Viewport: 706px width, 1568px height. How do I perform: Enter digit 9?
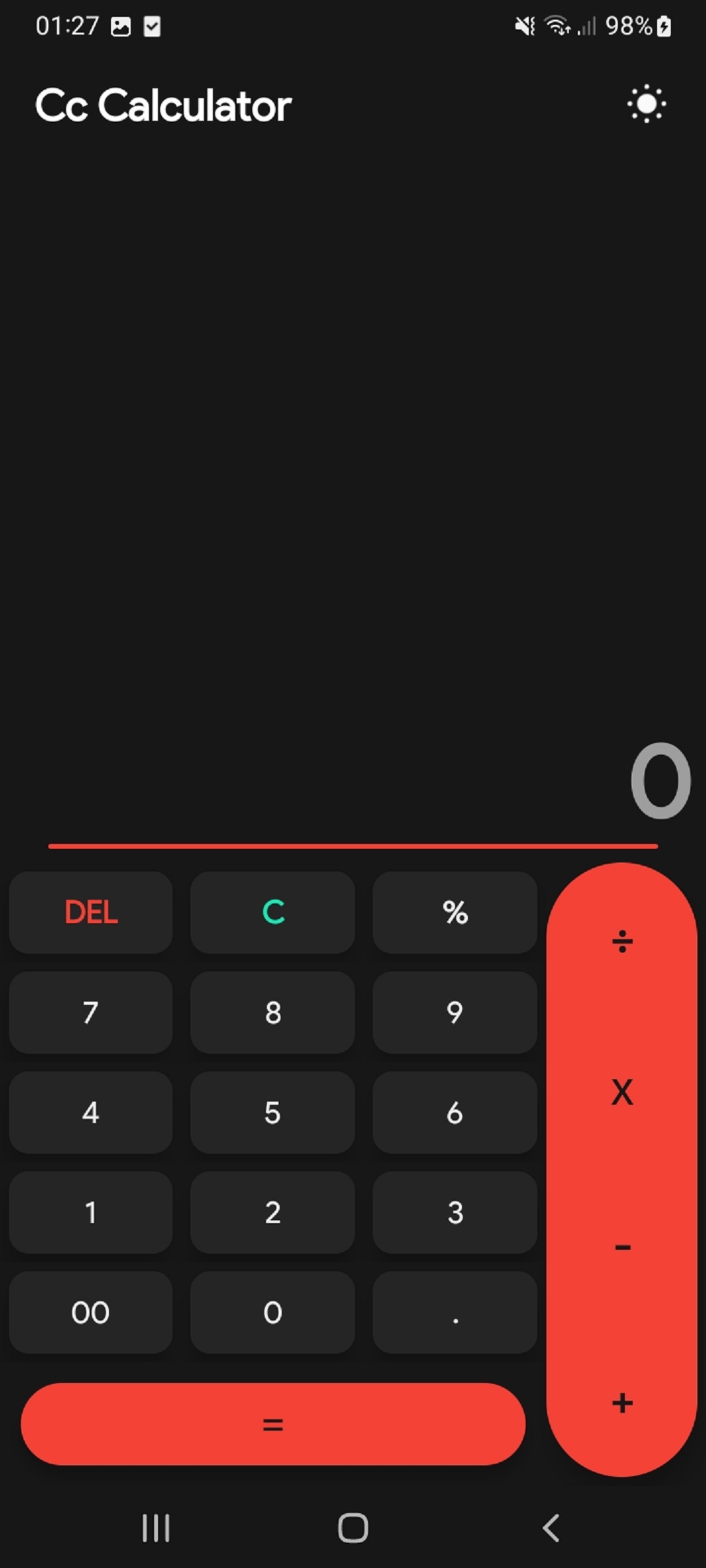pyautogui.click(x=455, y=1012)
